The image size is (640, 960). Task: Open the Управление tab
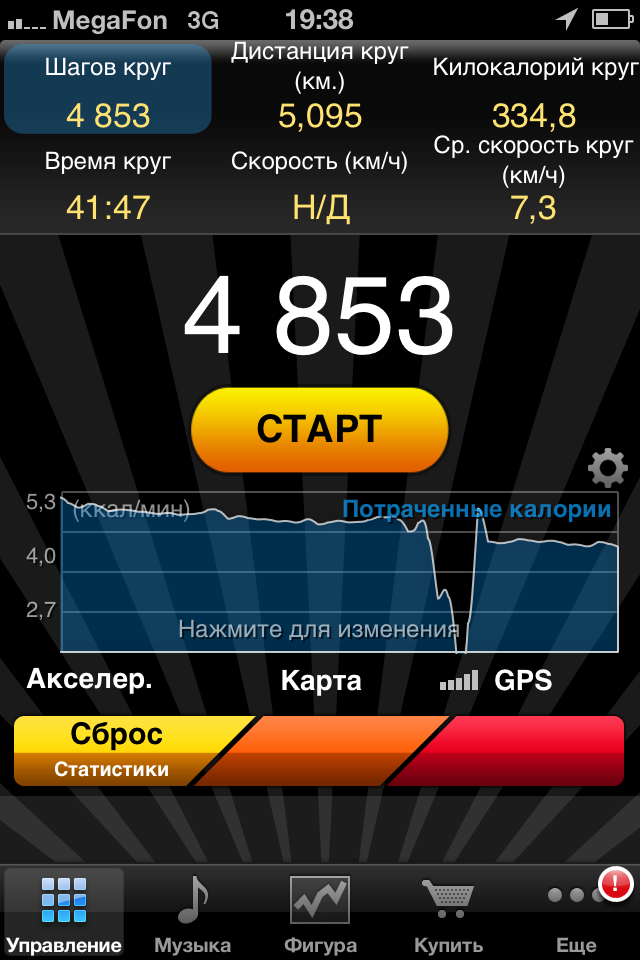click(x=64, y=912)
